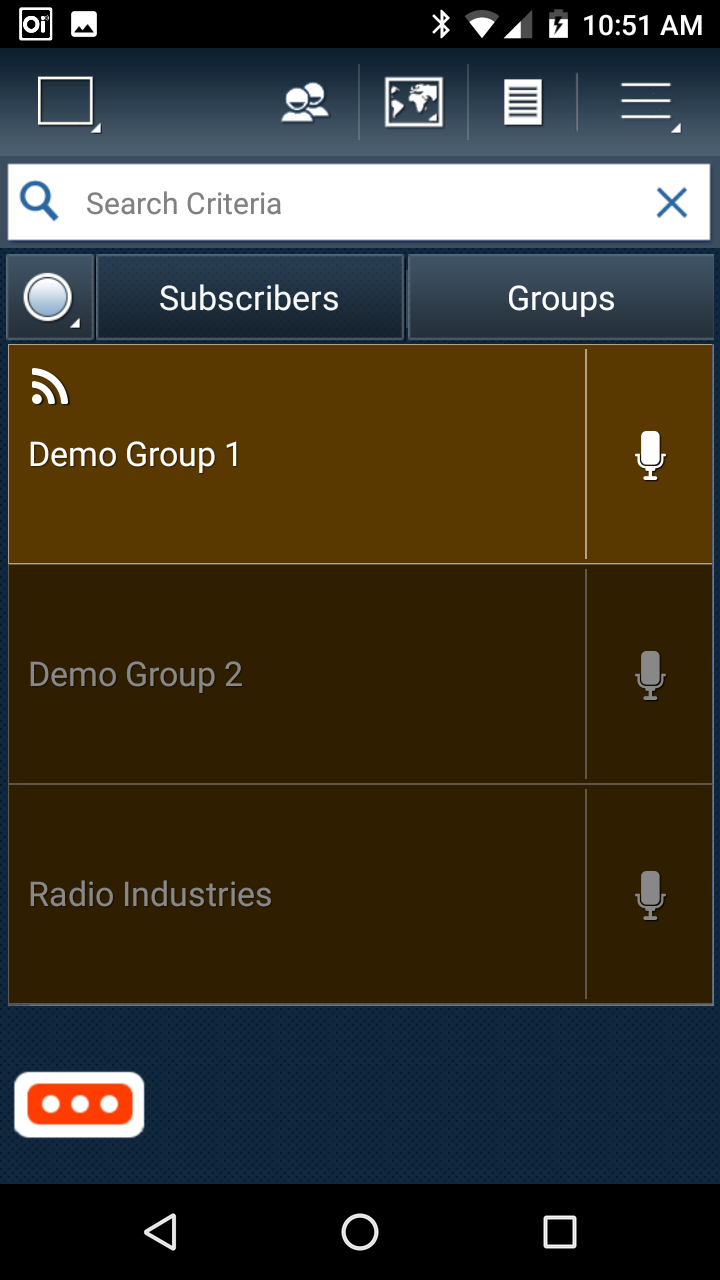The height and width of the screenshot is (1280, 720).
Task: Tap the microphone for Demo Group 1
Action: point(650,455)
